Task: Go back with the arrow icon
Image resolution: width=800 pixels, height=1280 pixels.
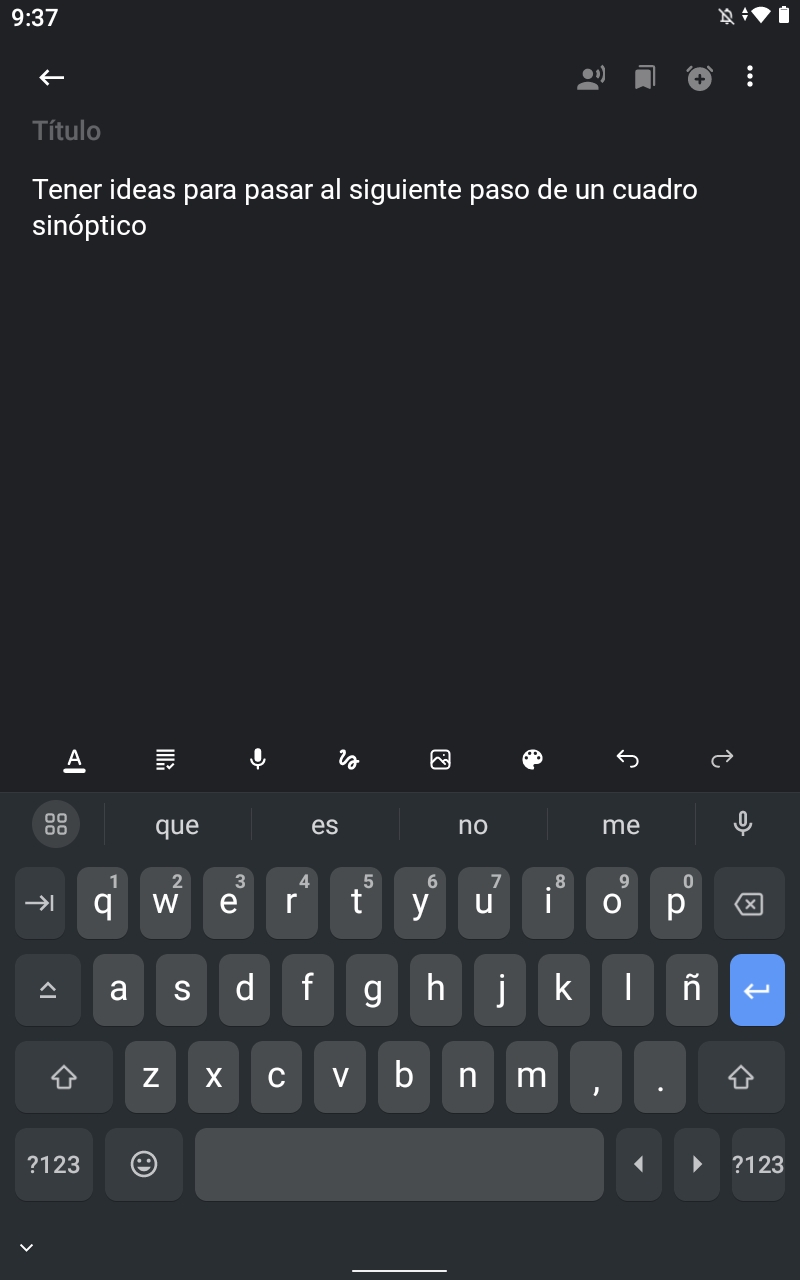Action: point(51,77)
